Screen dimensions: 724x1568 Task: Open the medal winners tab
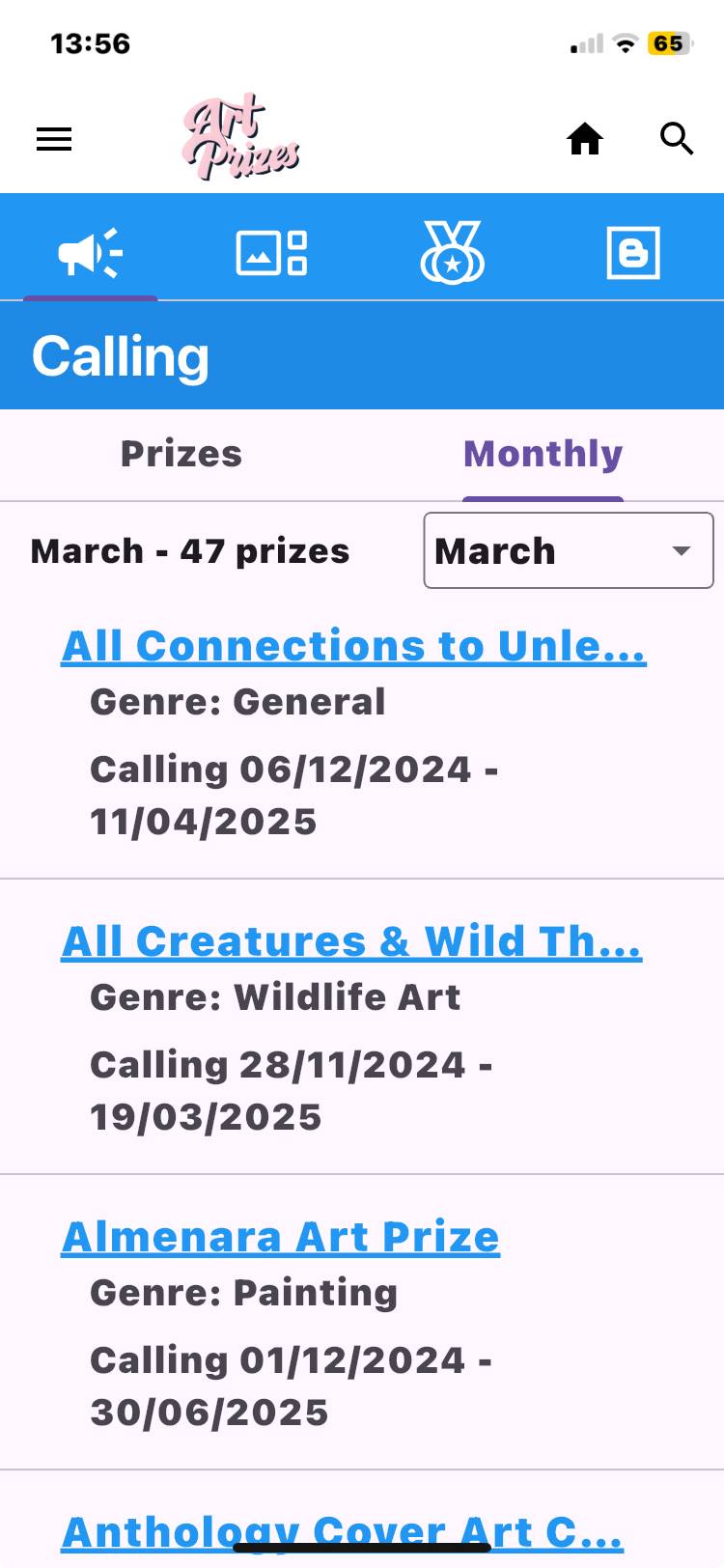(x=452, y=253)
